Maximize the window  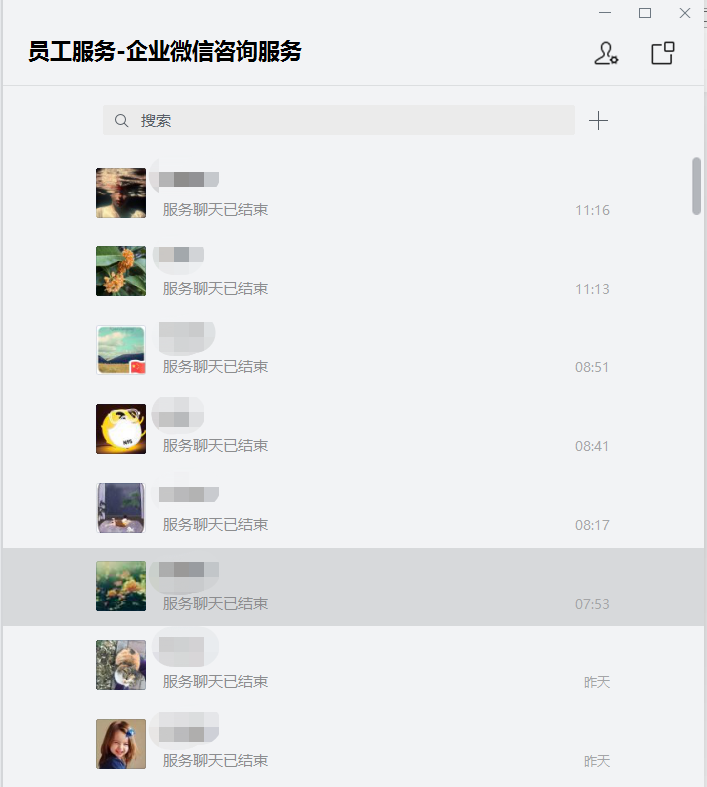(x=645, y=13)
